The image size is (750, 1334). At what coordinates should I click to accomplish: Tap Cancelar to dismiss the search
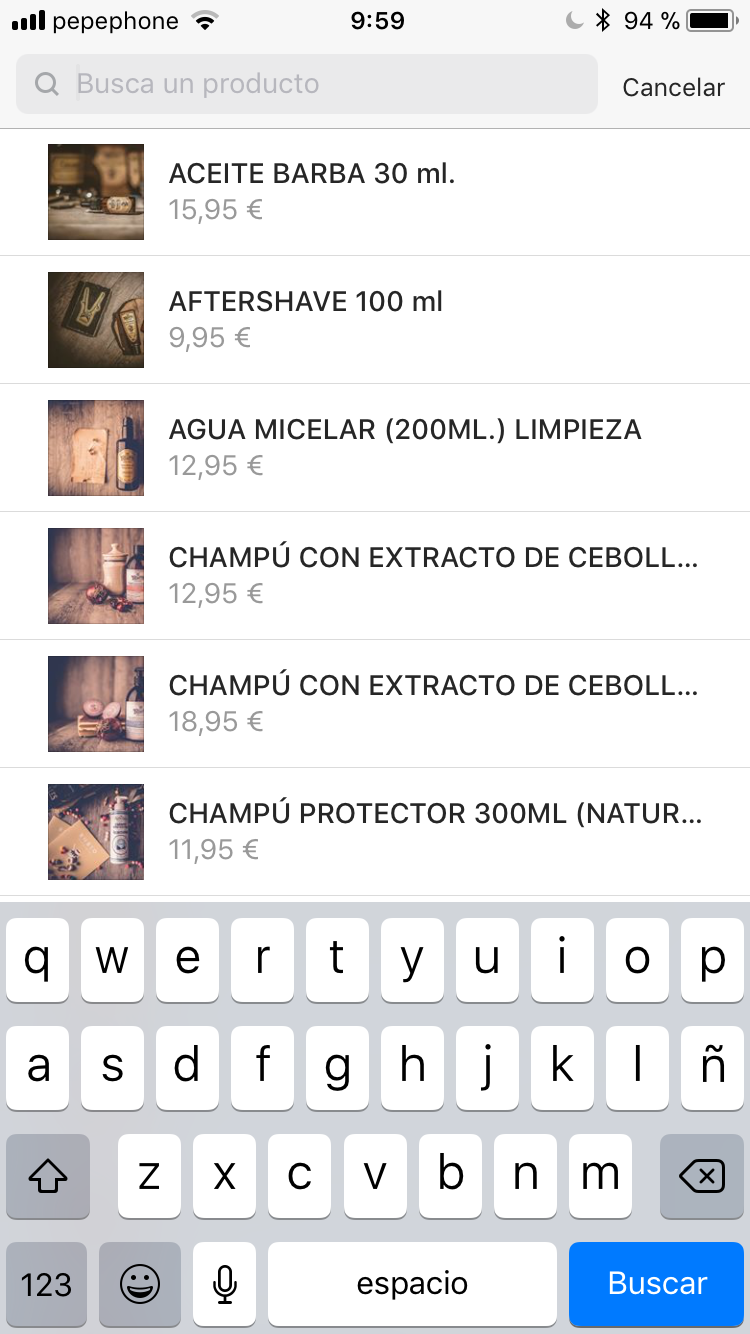click(x=673, y=87)
